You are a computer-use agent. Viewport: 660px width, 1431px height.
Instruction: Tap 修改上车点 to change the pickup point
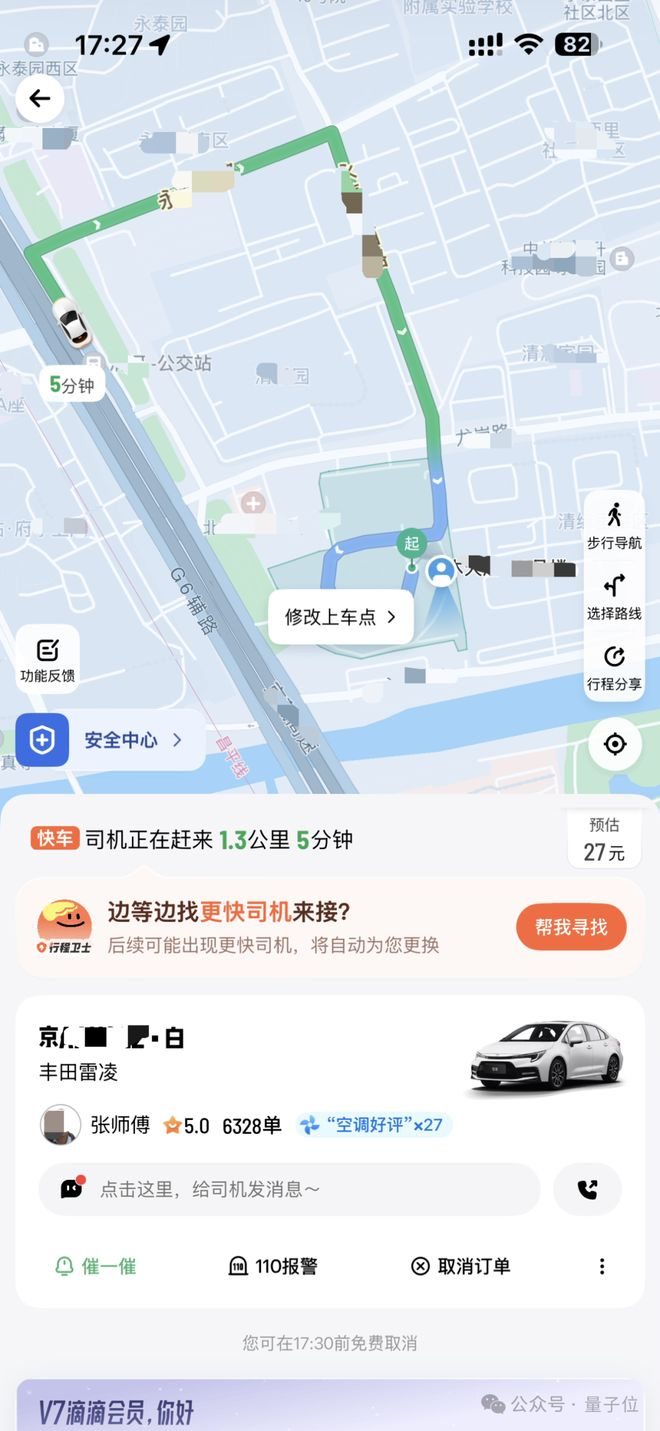coord(340,617)
